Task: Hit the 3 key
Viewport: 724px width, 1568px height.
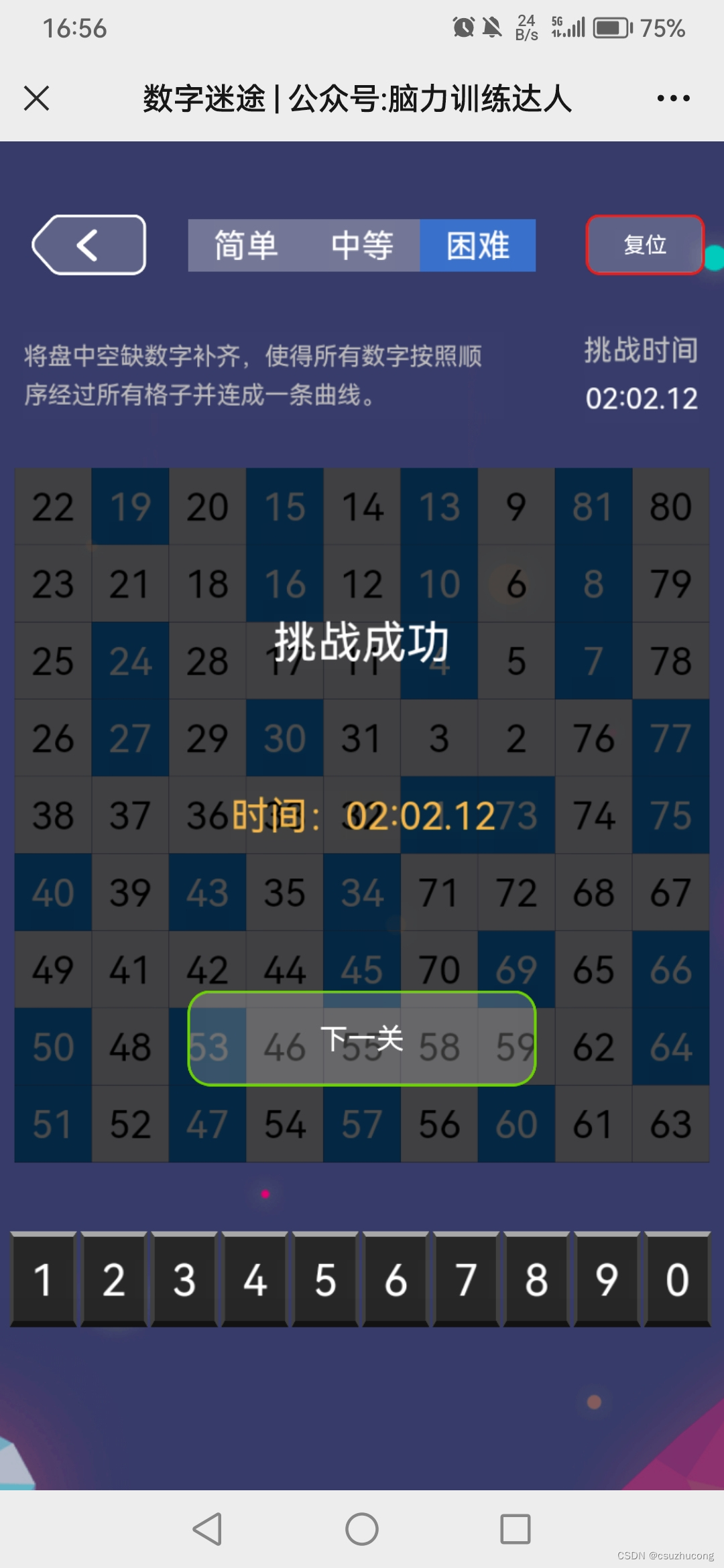Action: tap(184, 1279)
